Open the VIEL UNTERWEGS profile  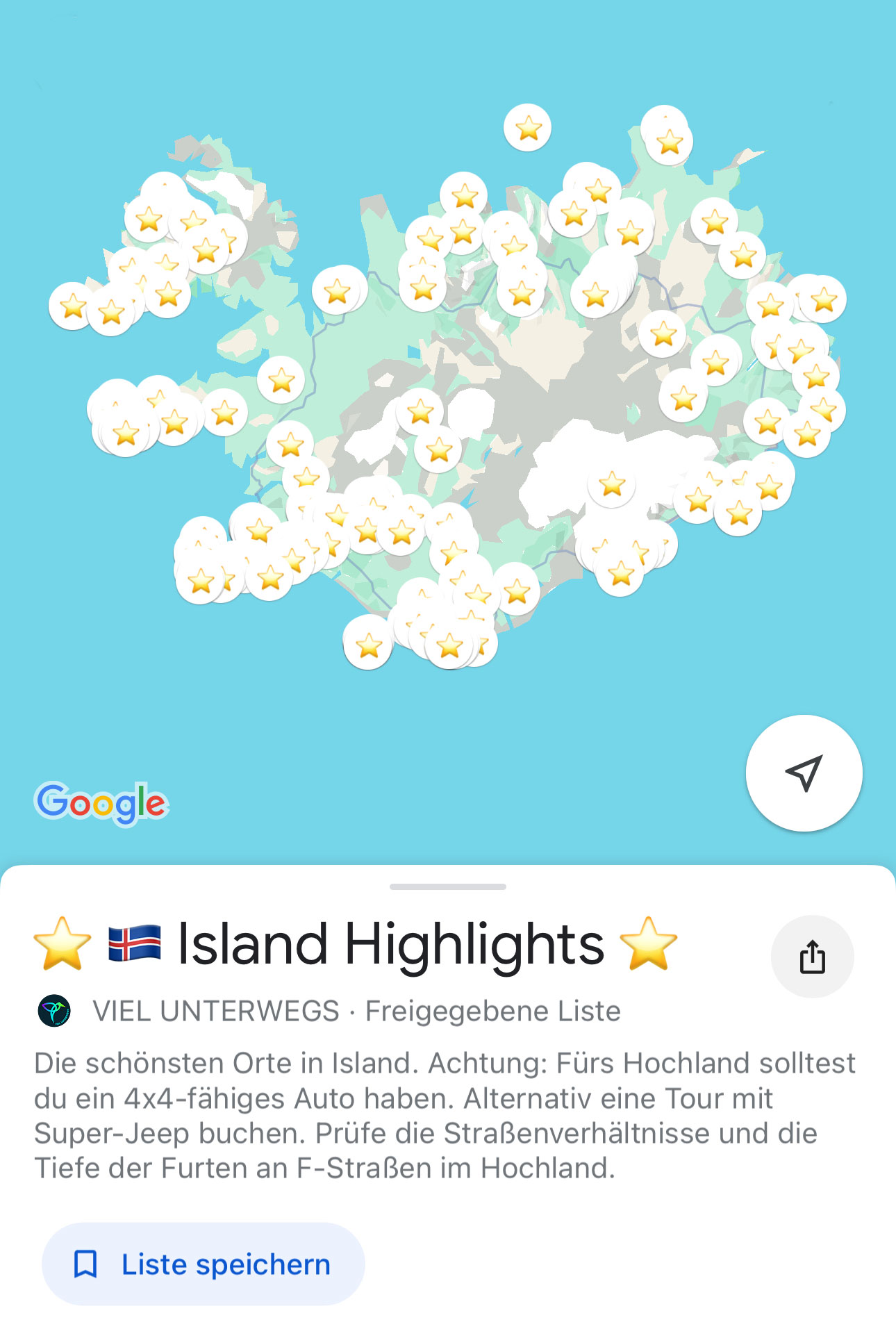coord(215,1011)
